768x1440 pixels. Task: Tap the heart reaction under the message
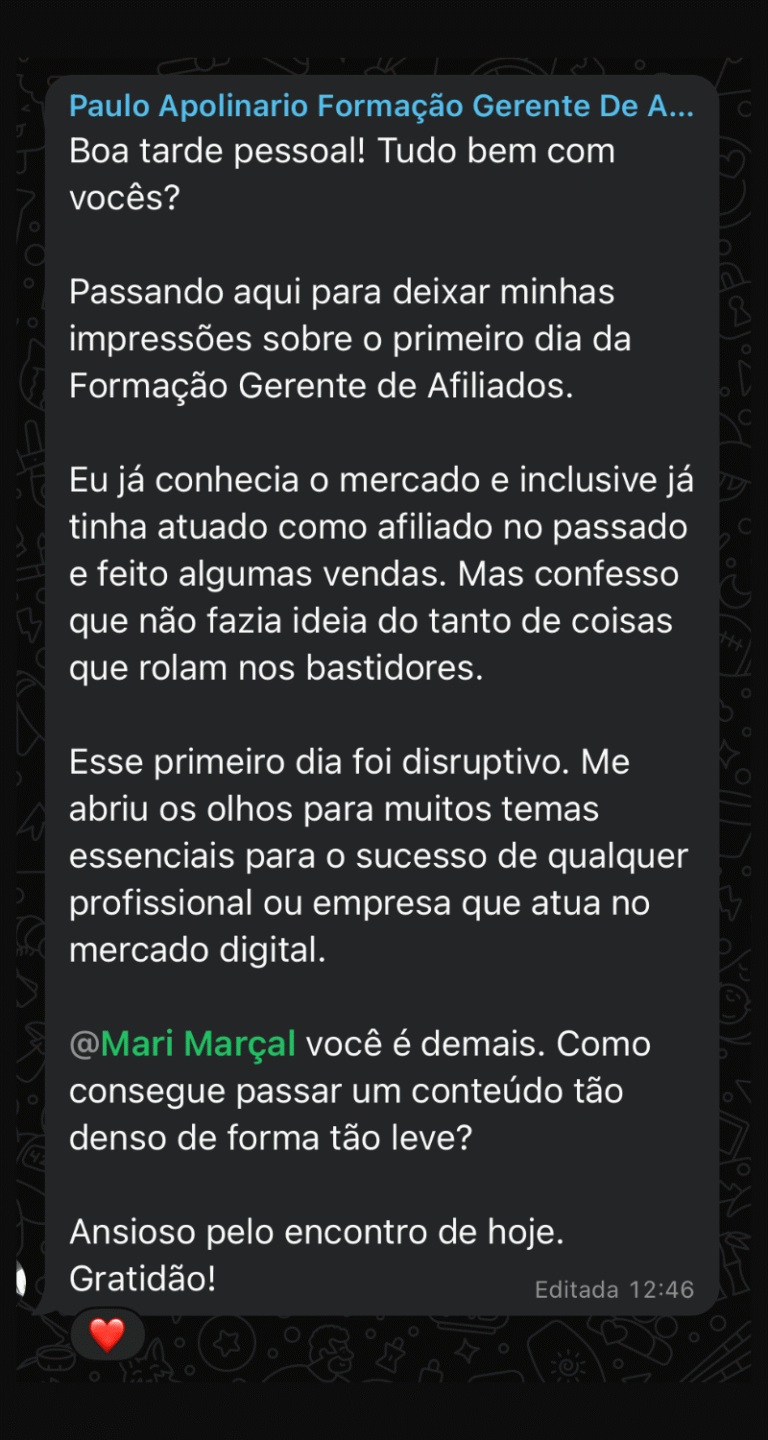pos(107,1335)
